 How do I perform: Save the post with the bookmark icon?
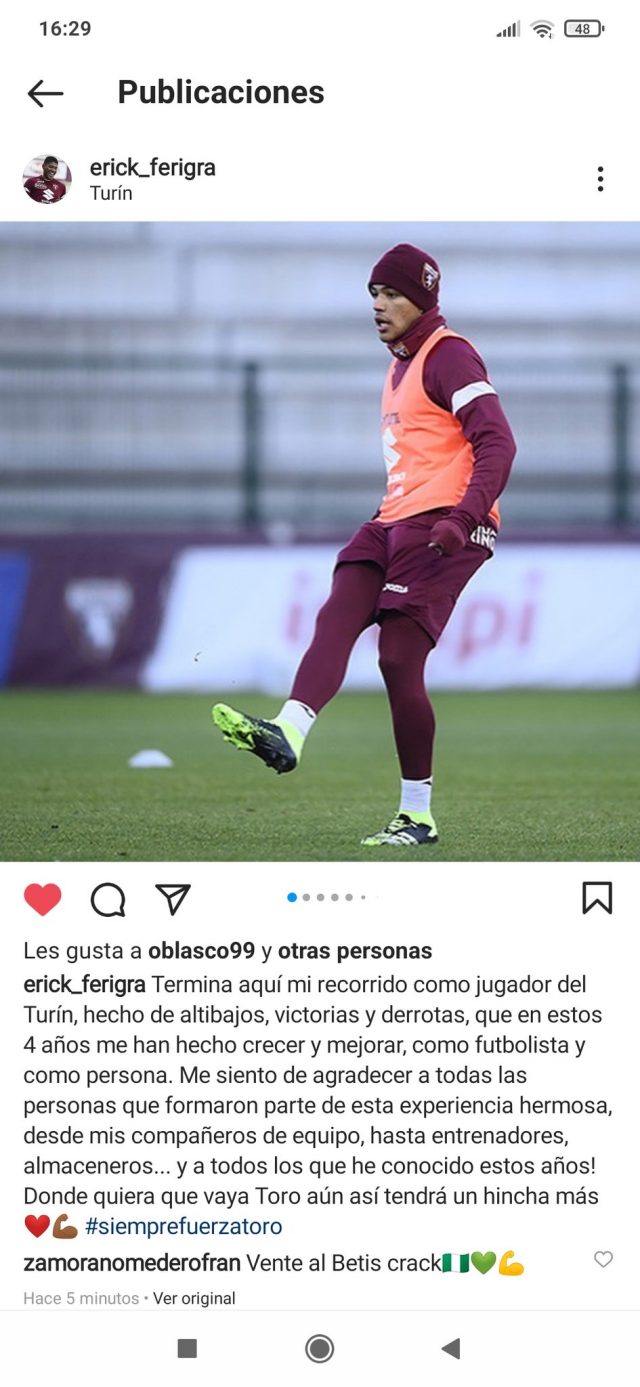pyautogui.click(x=597, y=898)
